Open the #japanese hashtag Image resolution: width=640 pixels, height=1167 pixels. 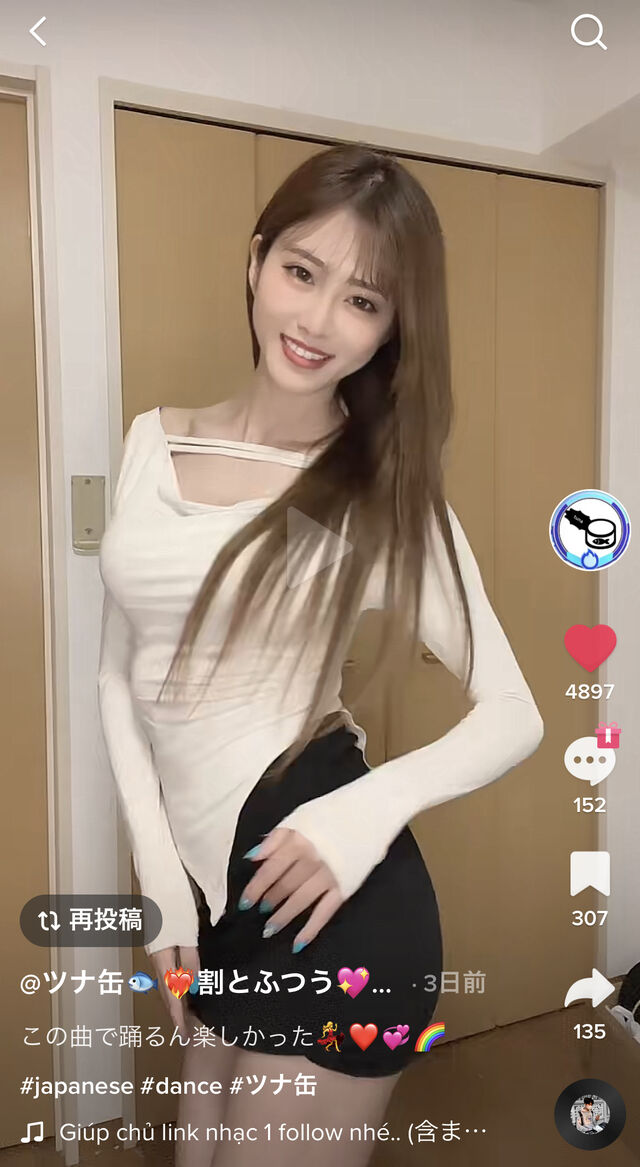point(77,1086)
